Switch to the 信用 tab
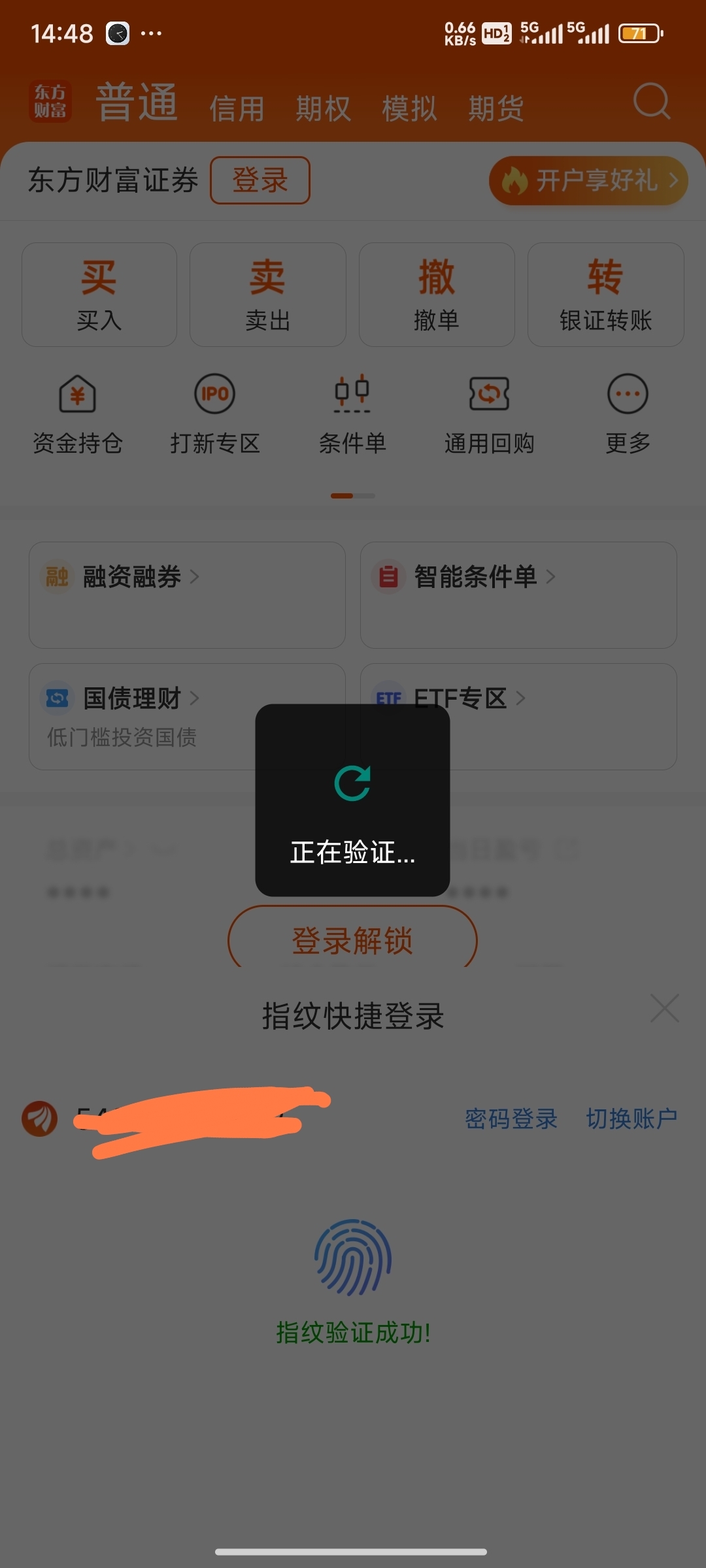The image size is (706, 1568). 237,108
